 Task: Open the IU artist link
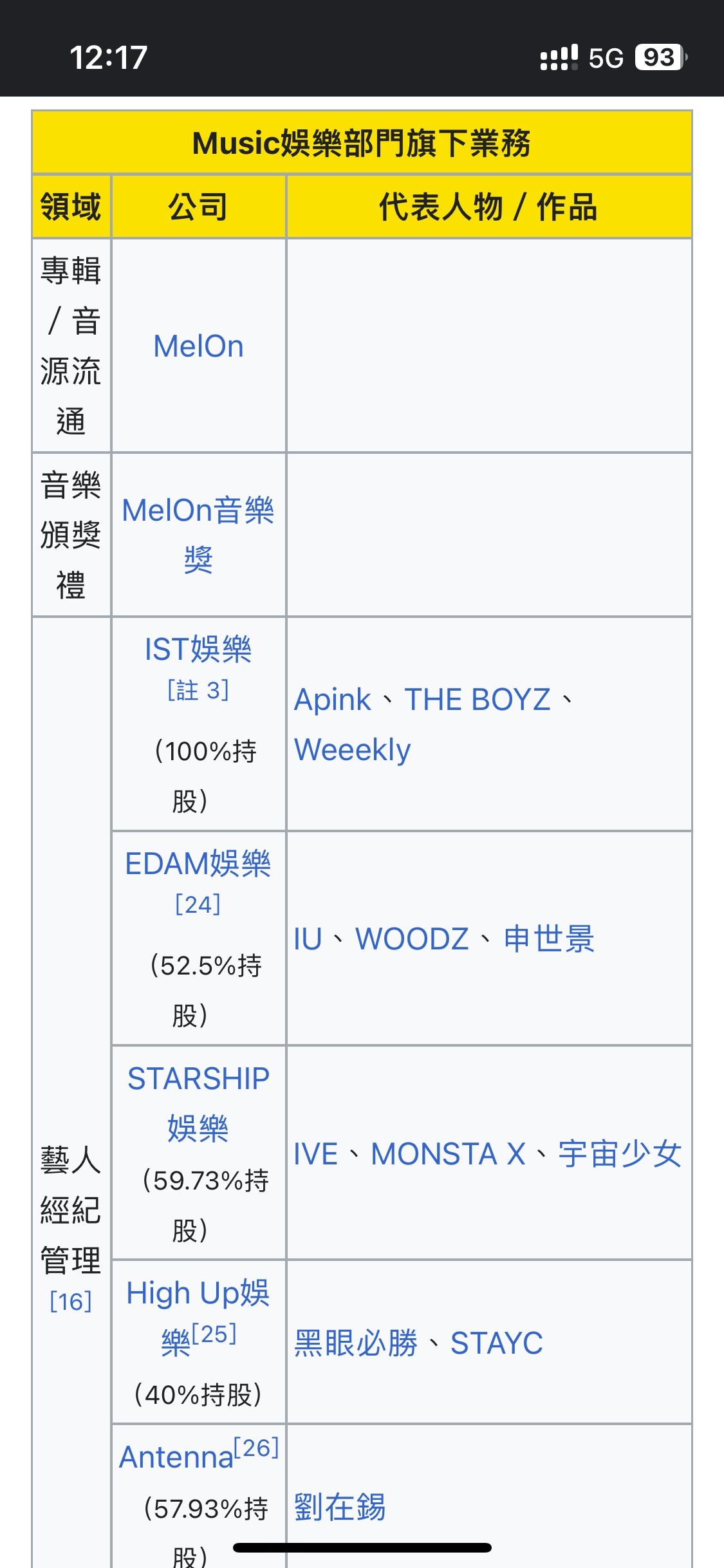[308, 939]
